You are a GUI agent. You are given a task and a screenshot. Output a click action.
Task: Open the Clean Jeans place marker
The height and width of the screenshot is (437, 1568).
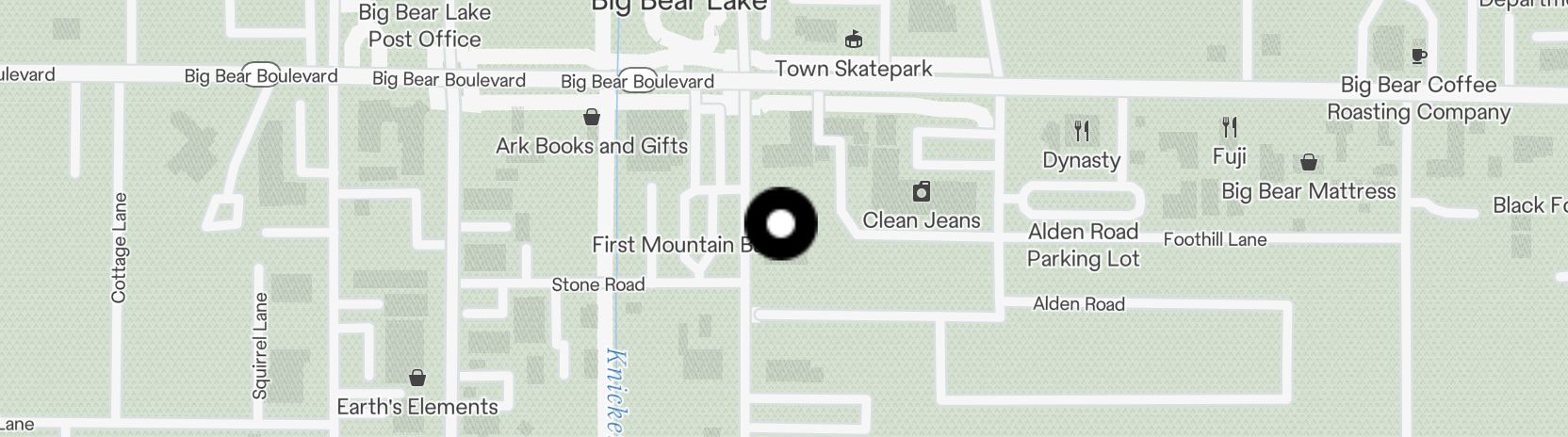(x=922, y=193)
